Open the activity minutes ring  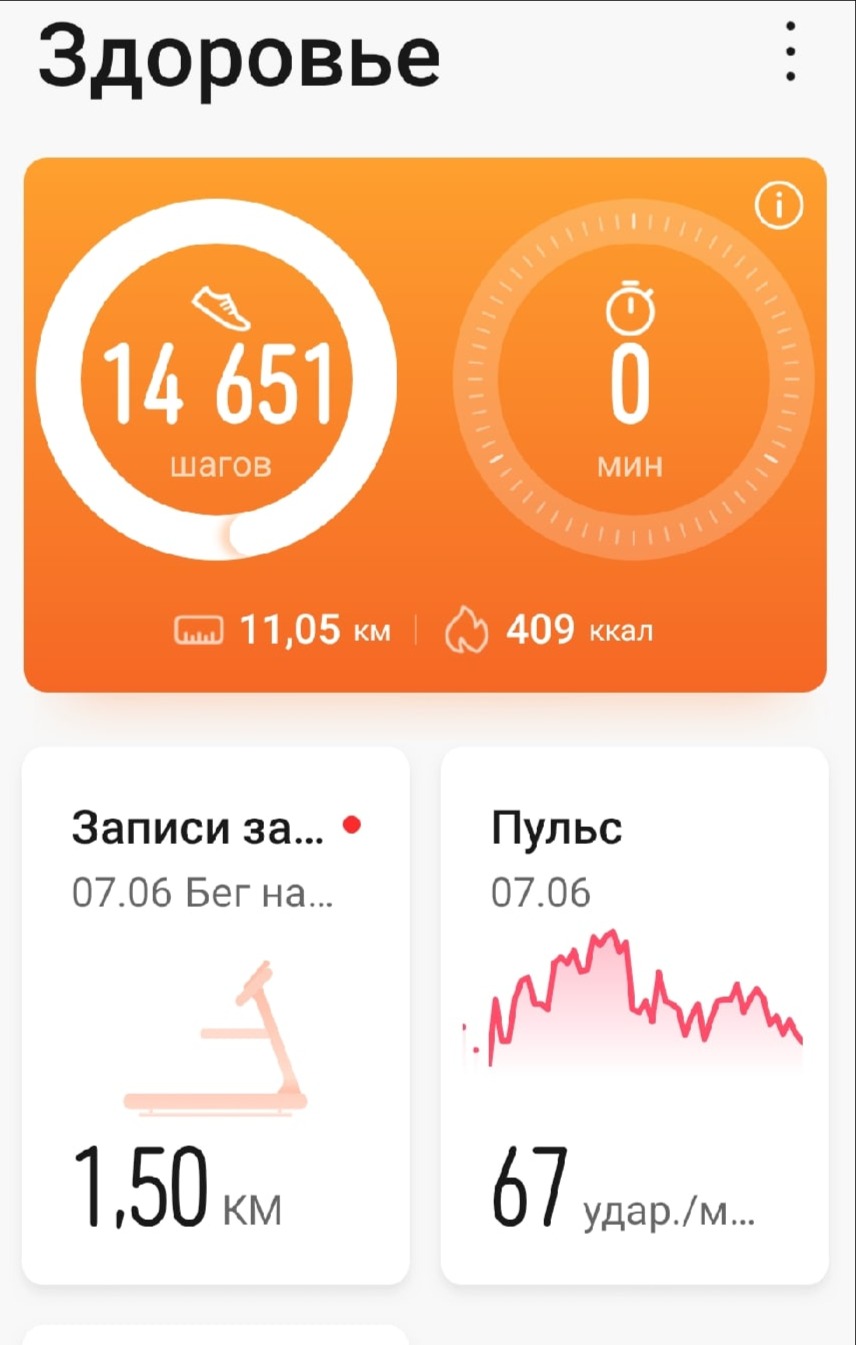pyautogui.click(x=630, y=378)
